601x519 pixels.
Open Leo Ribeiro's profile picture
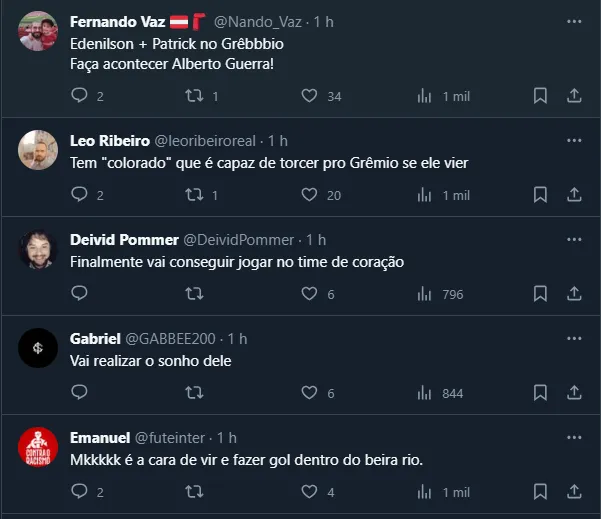tap(38, 149)
